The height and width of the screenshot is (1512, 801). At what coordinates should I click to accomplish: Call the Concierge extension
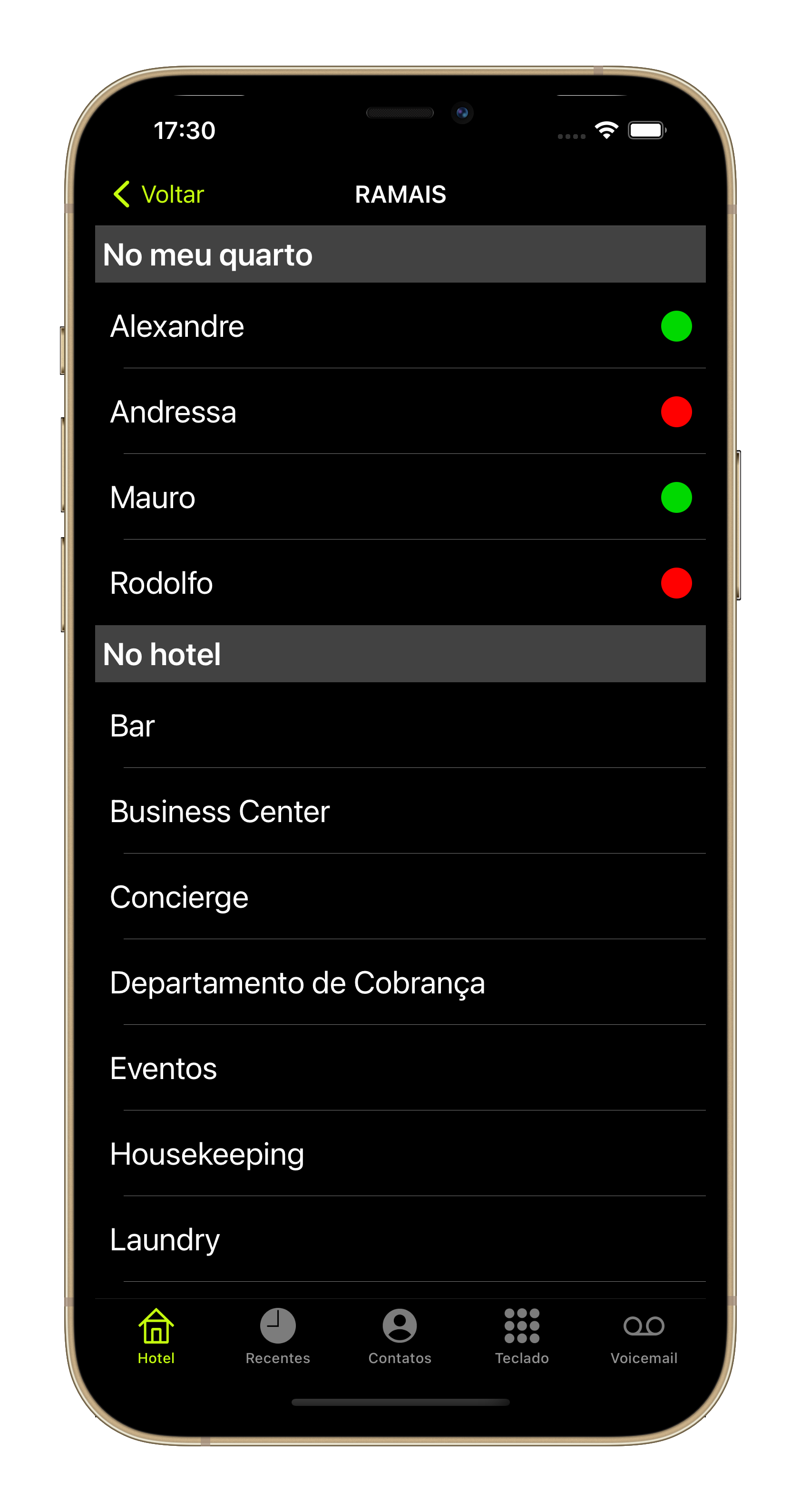click(x=400, y=896)
